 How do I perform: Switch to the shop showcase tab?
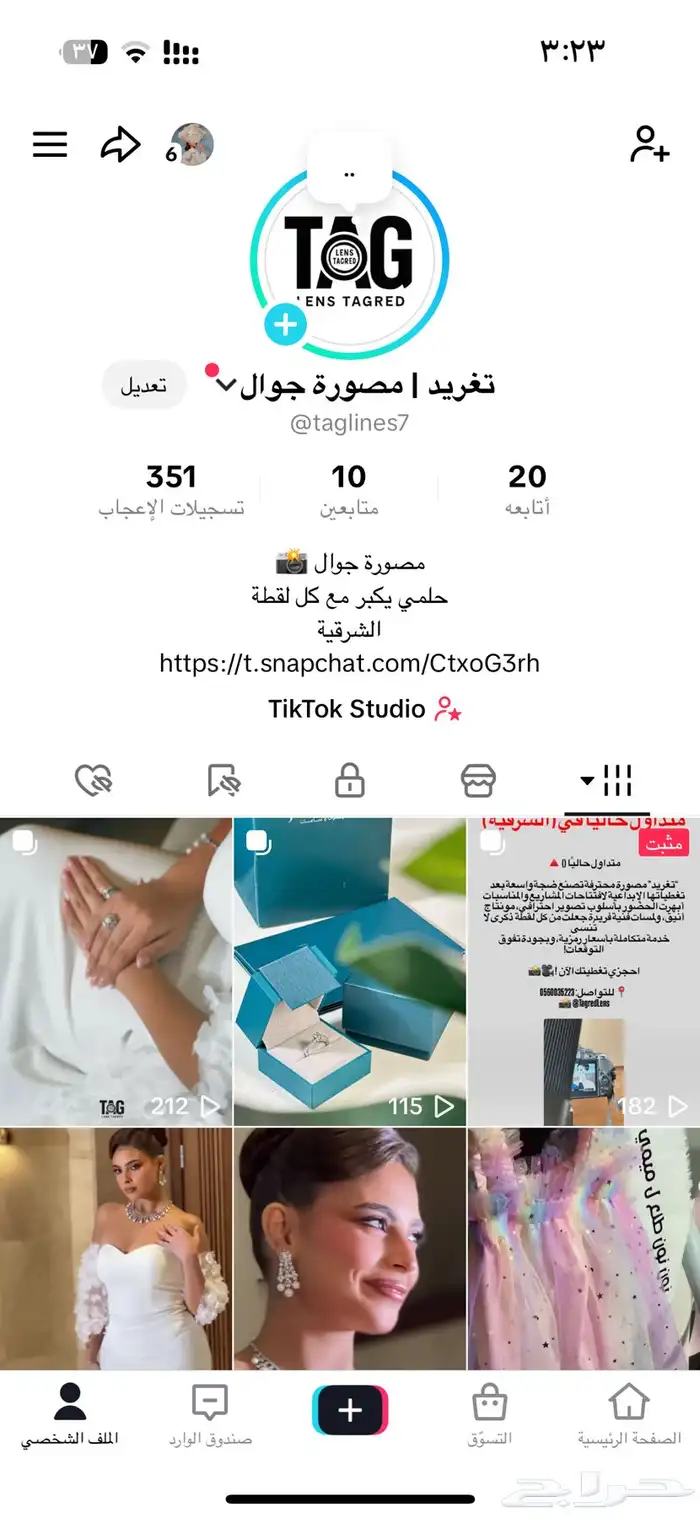[x=478, y=780]
